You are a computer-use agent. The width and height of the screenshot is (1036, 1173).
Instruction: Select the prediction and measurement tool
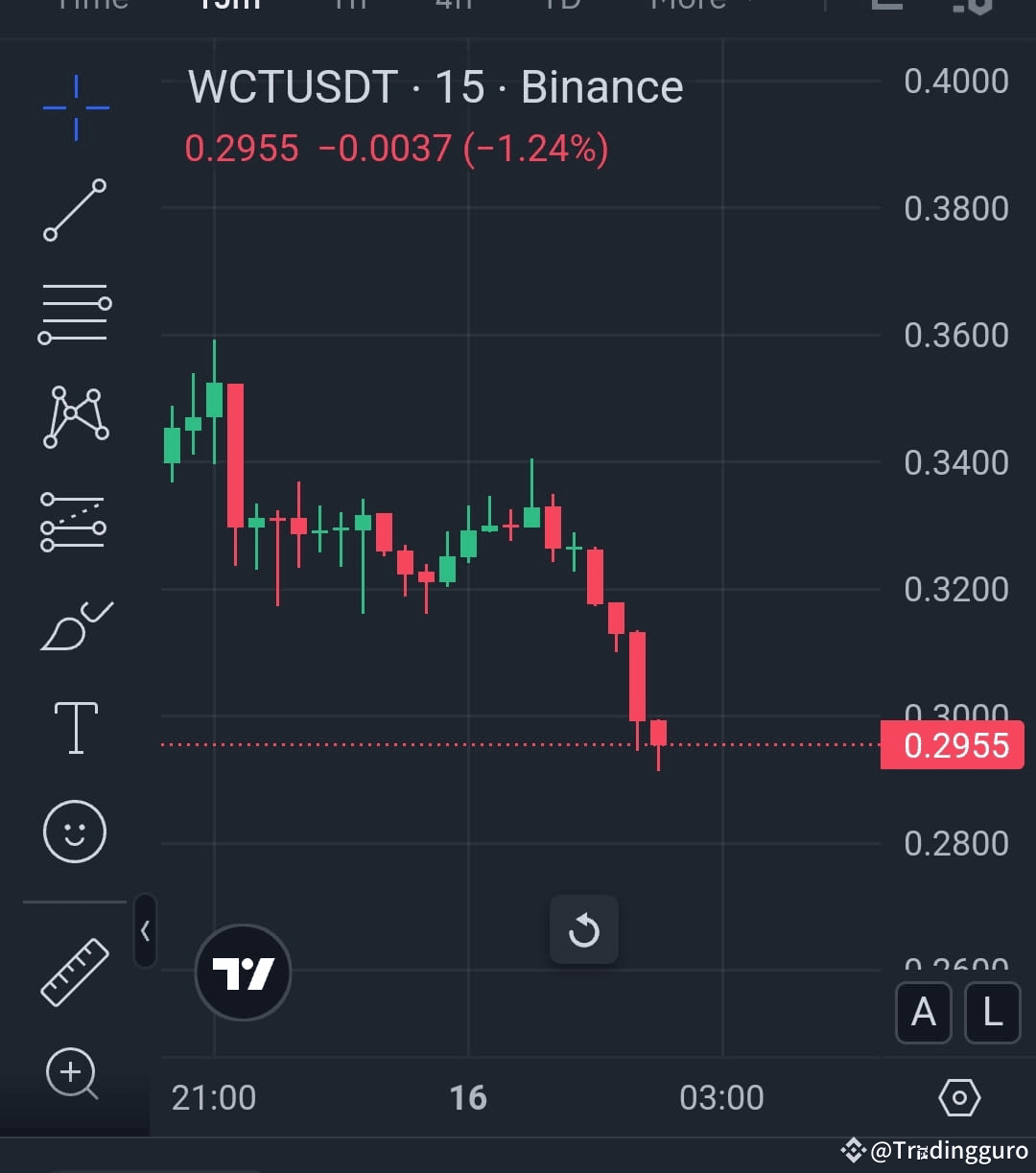tap(75, 523)
